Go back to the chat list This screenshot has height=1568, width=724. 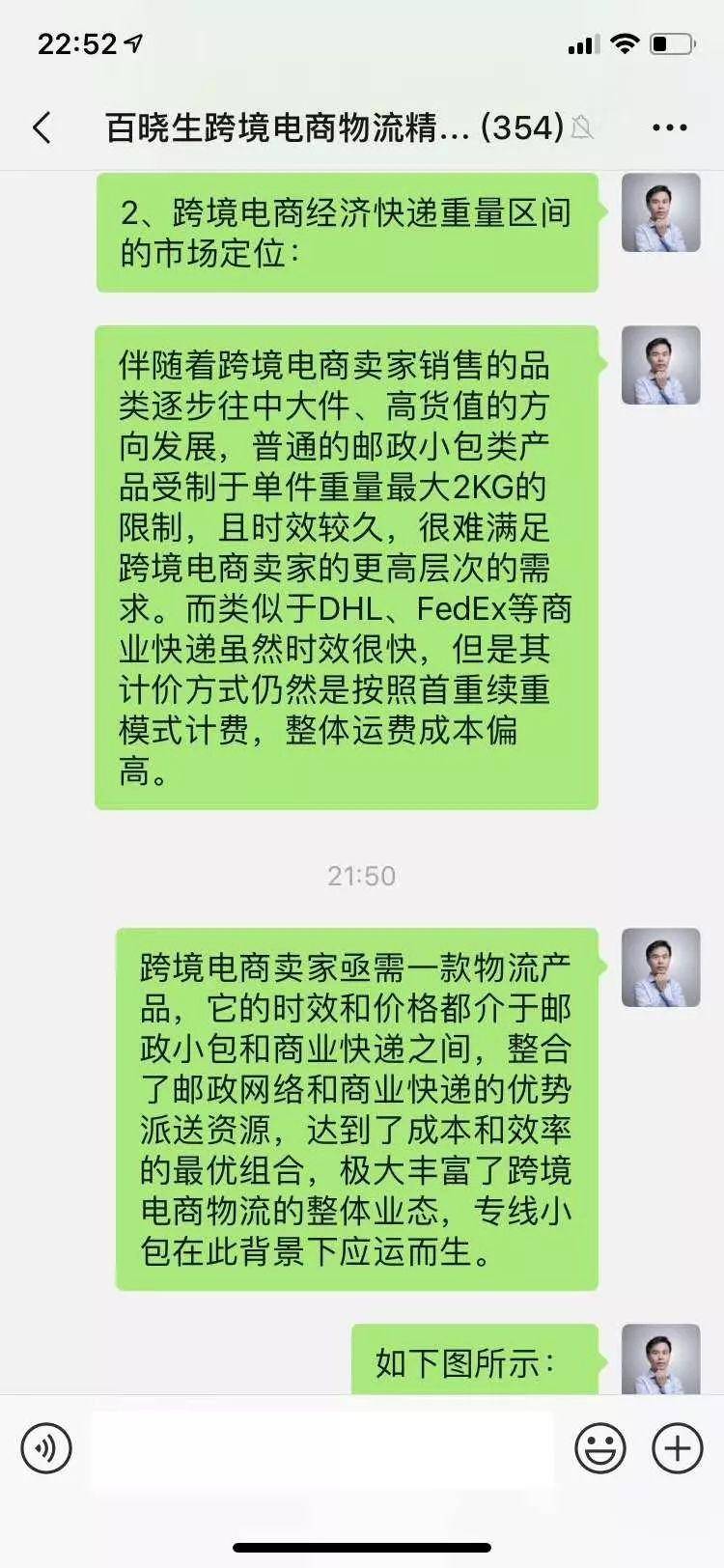[42, 127]
